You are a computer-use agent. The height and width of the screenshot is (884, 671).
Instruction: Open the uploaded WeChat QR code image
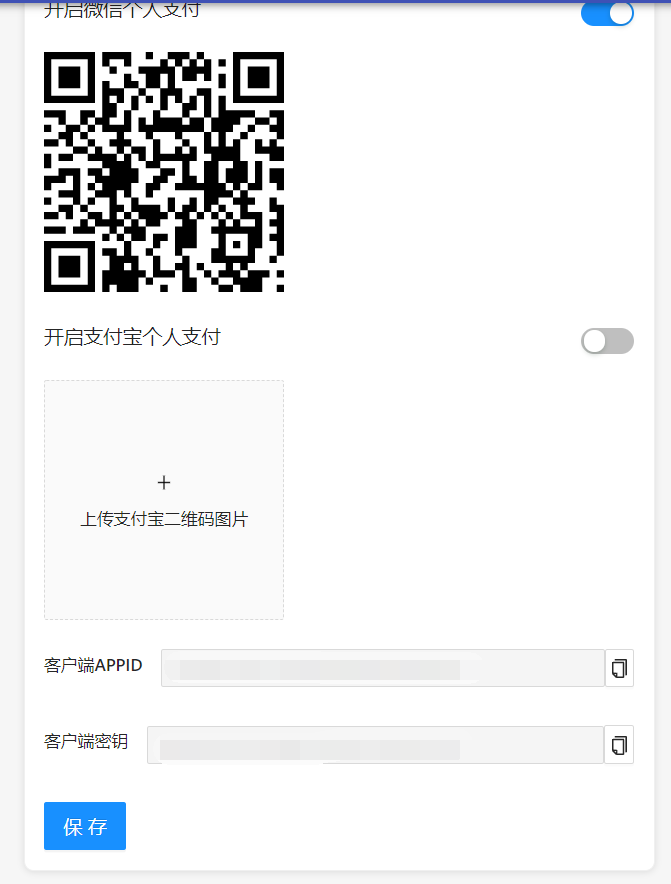click(x=164, y=172)
